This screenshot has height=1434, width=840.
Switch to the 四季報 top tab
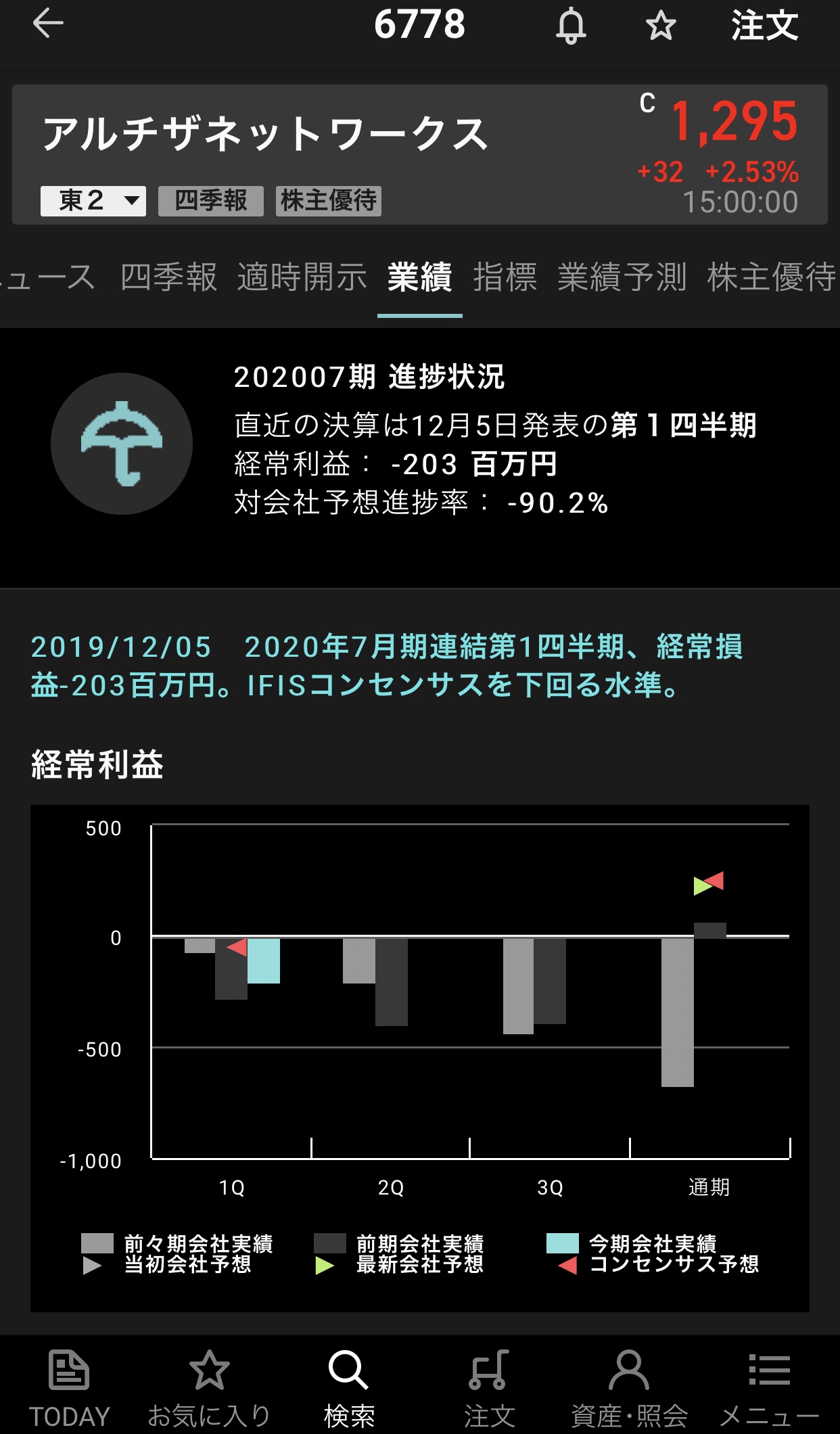tap(168, 277)
